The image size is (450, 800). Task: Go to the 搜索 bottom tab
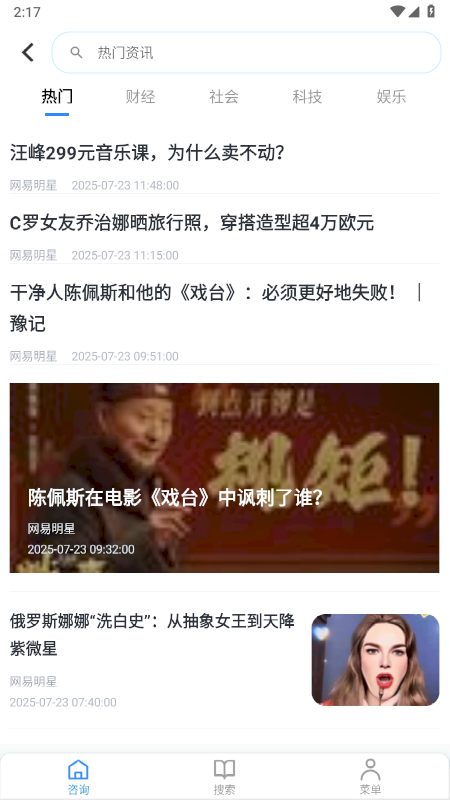coord(224,776)
